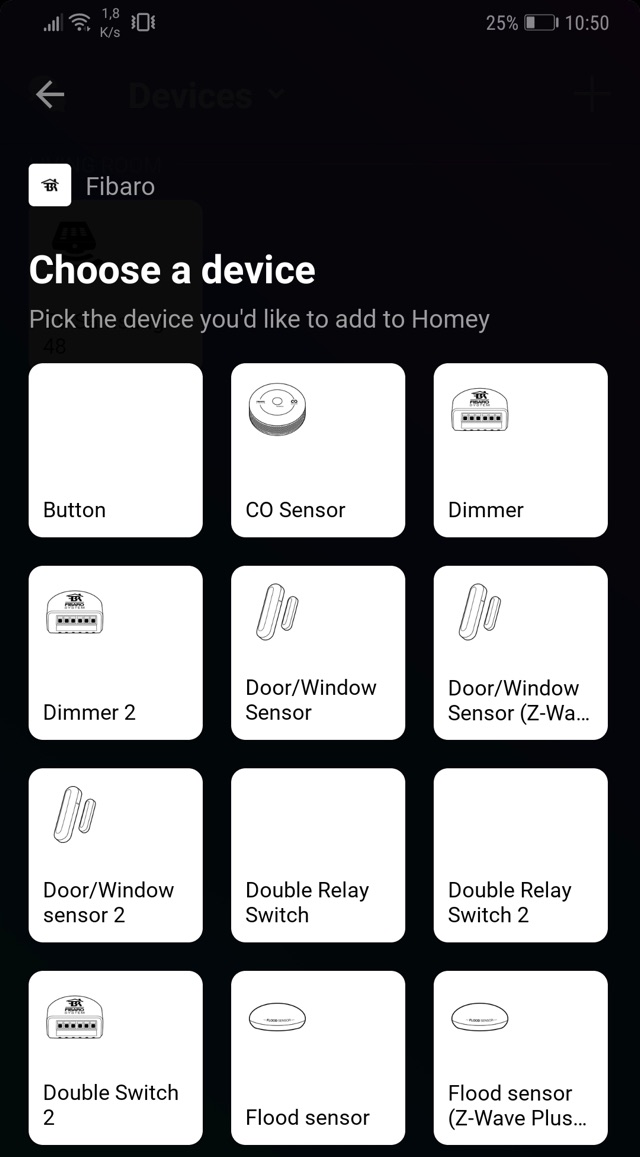Select the Button device
This screenshot has height=1157, width=640.
coord(116,450)
